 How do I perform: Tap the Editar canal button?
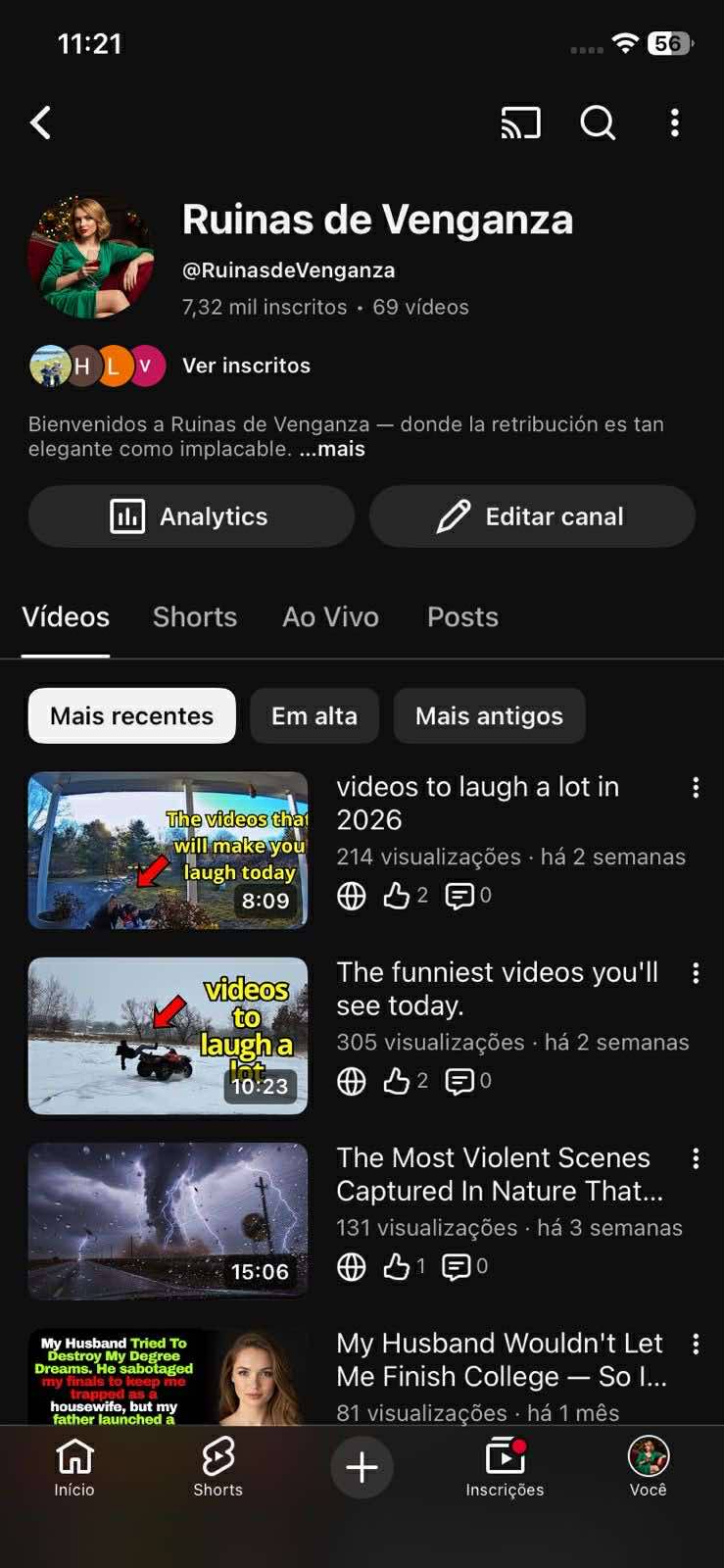[532, 516]
